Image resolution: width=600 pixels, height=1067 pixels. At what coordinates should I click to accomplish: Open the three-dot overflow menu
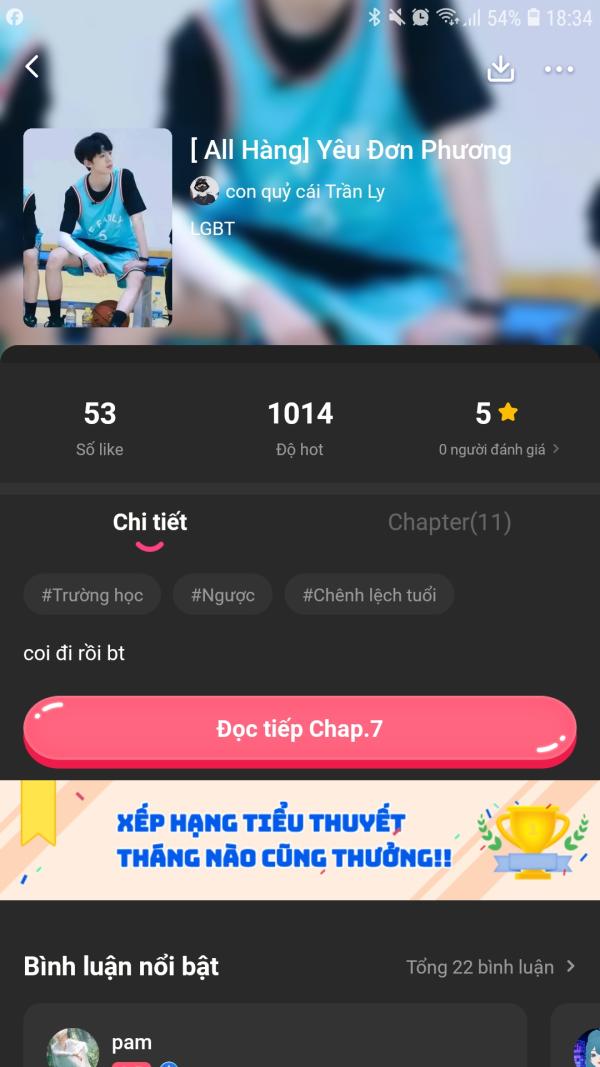[559, 69]
